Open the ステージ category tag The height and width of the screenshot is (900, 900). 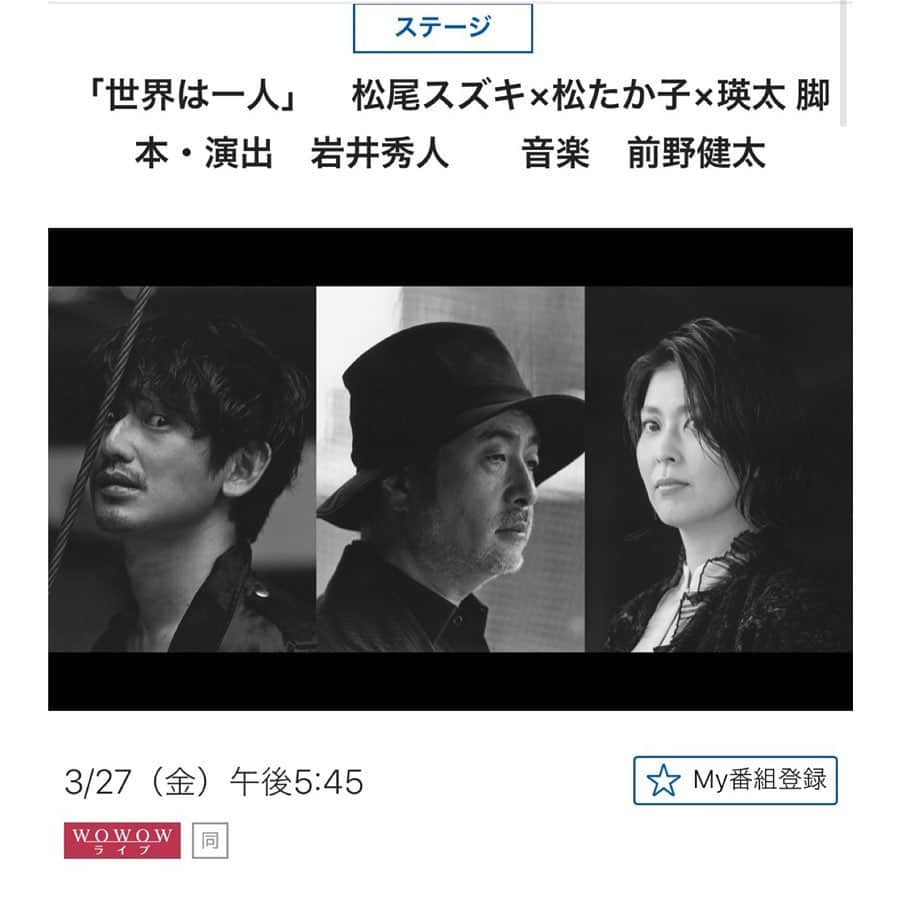click(442, 27)
